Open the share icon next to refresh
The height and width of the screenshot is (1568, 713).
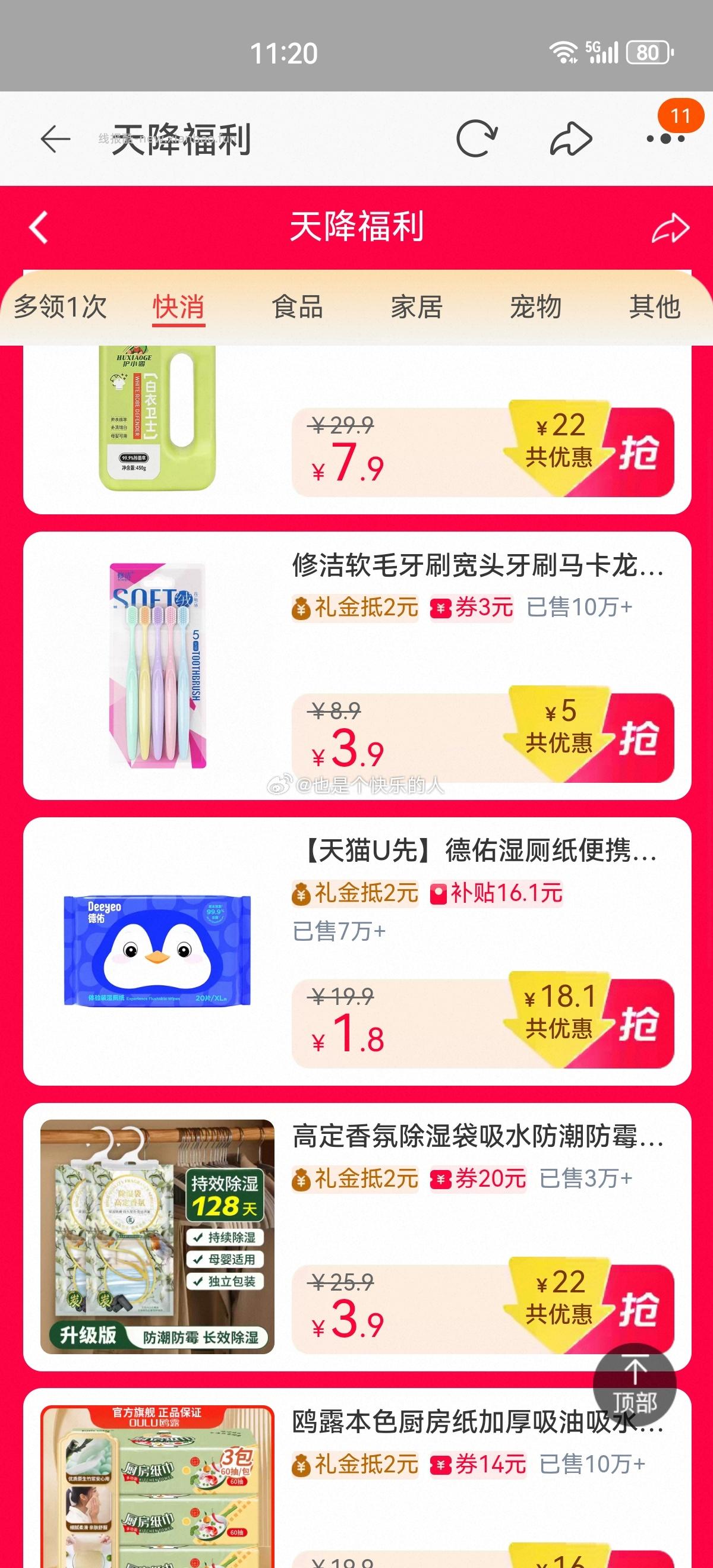point(570,138)
